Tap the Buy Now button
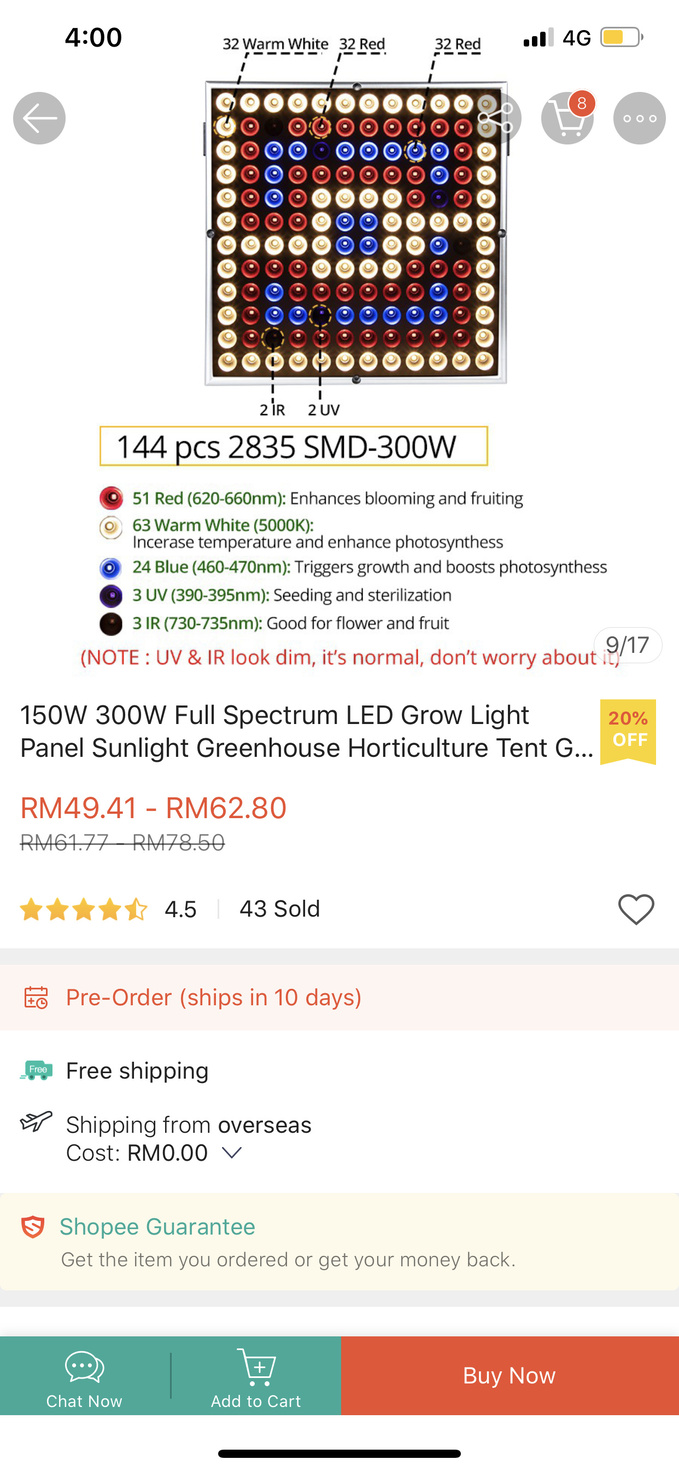 [x=509, y=1376]
